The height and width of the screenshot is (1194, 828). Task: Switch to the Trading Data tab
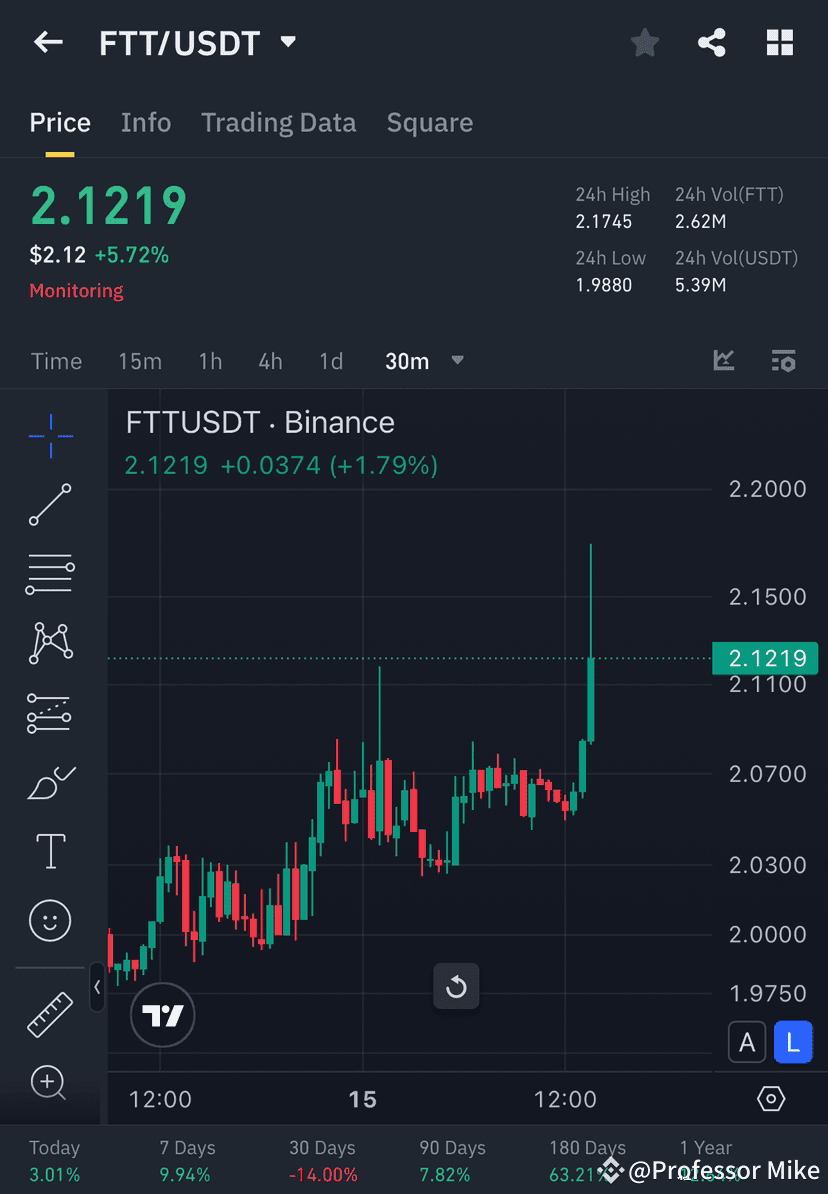[279, 122]
